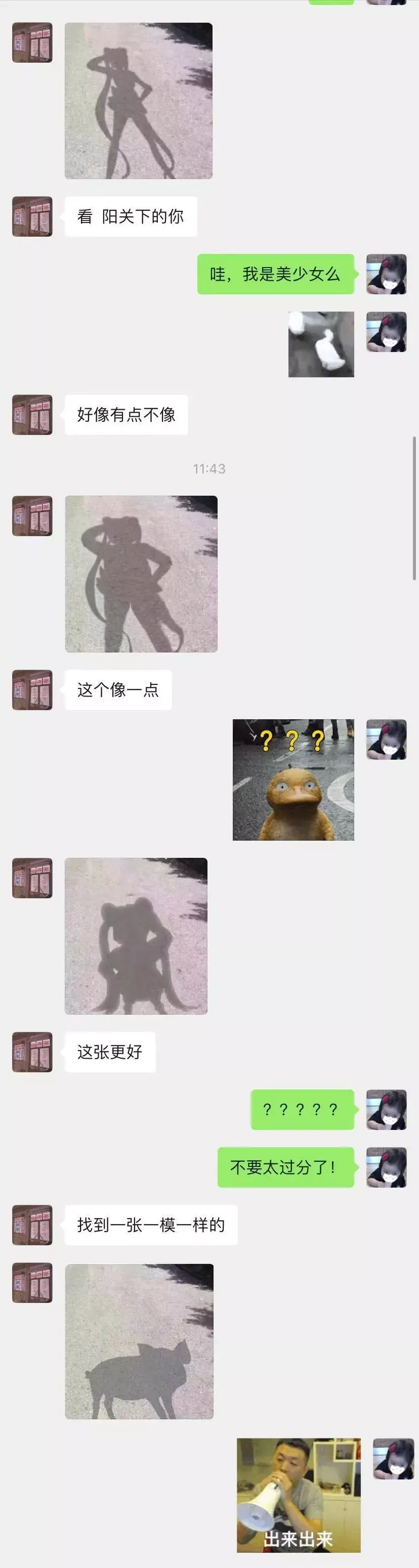The width and height of the screenshot is (419, 1568).
Task: Tap the "出来出来" megaphone sticker
Action: click(299, 1495)
